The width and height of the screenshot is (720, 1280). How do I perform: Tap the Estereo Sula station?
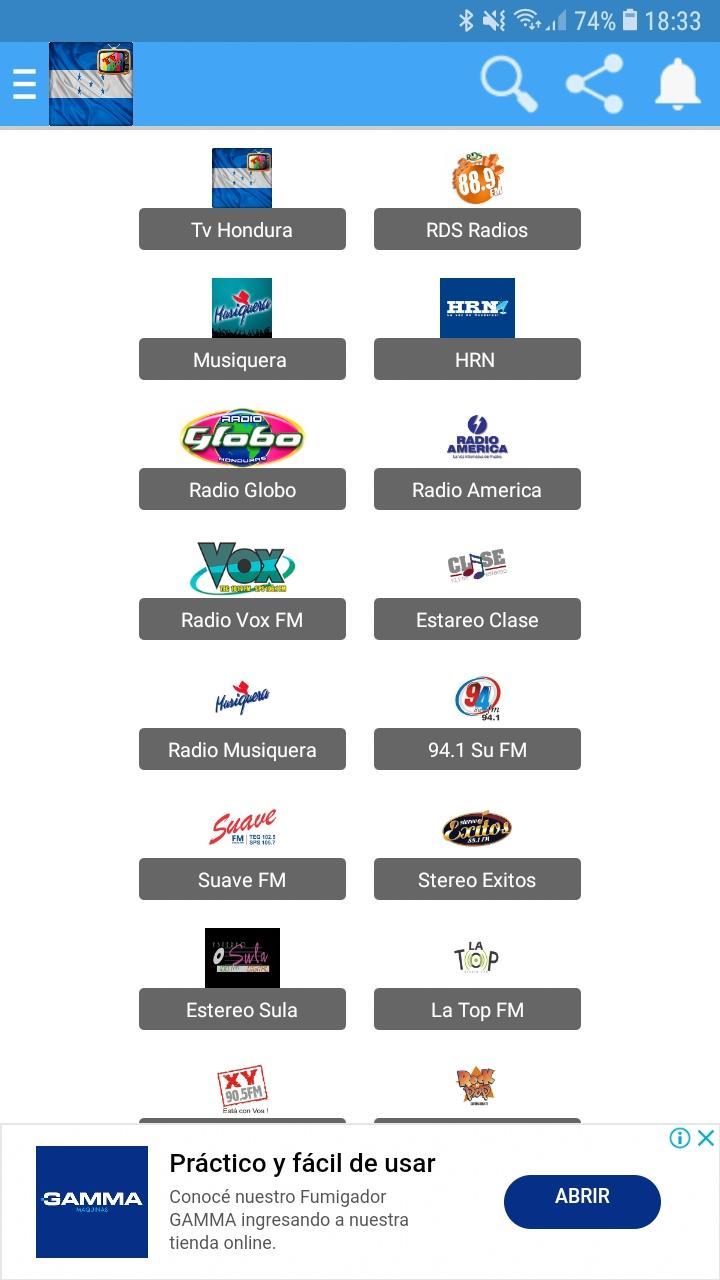pyautogui.click(x=242, y=1009)
